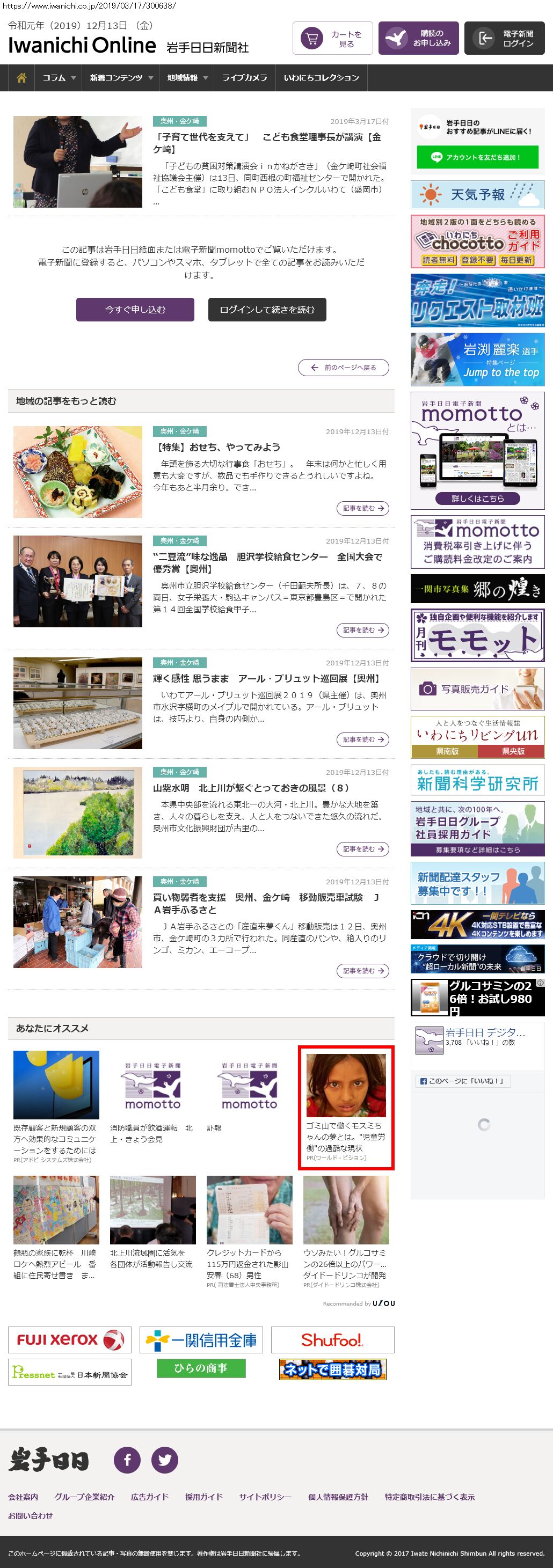Expand the 地域情報 dropdown menu
The width and height of the screenshot is (553, 1568).
187,78
